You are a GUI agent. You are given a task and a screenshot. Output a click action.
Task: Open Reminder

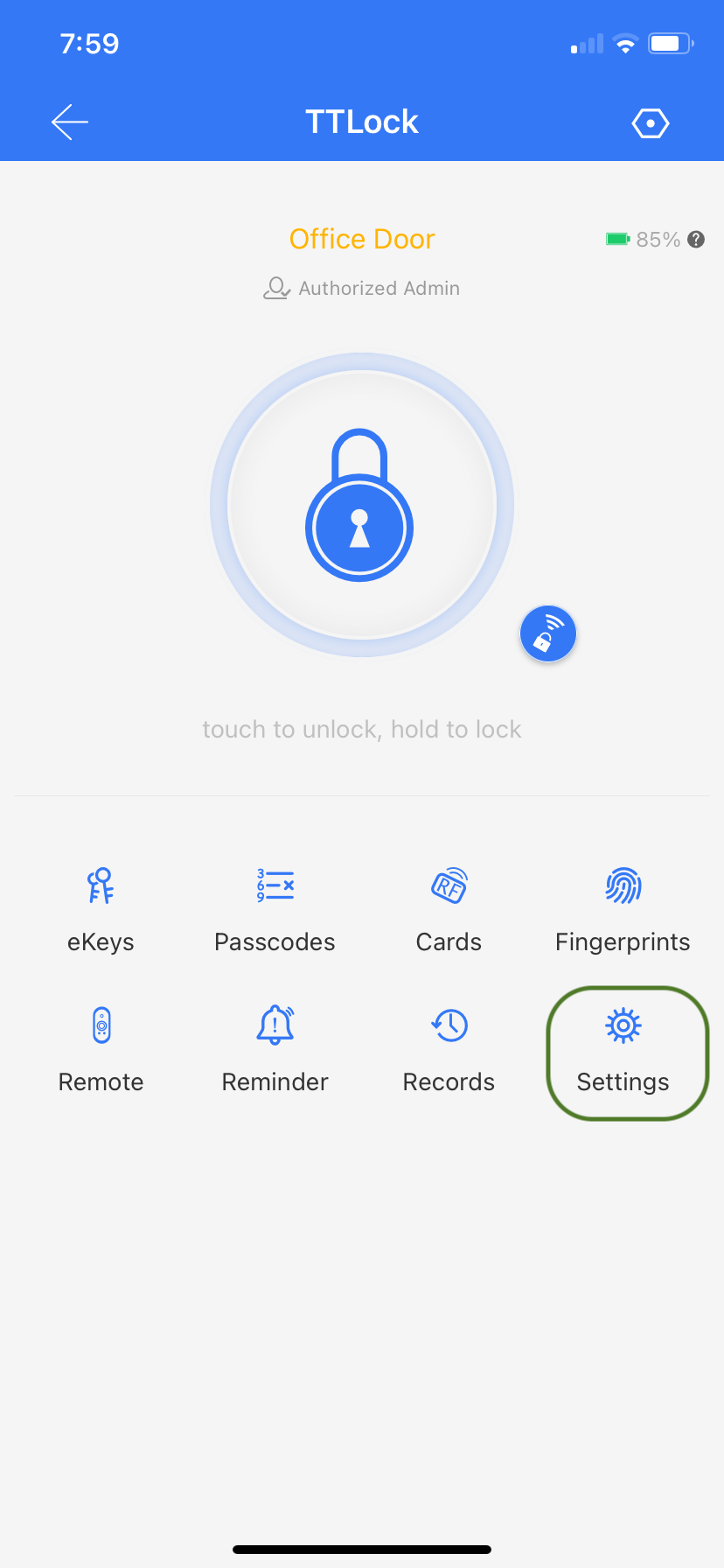[275, 1050]
